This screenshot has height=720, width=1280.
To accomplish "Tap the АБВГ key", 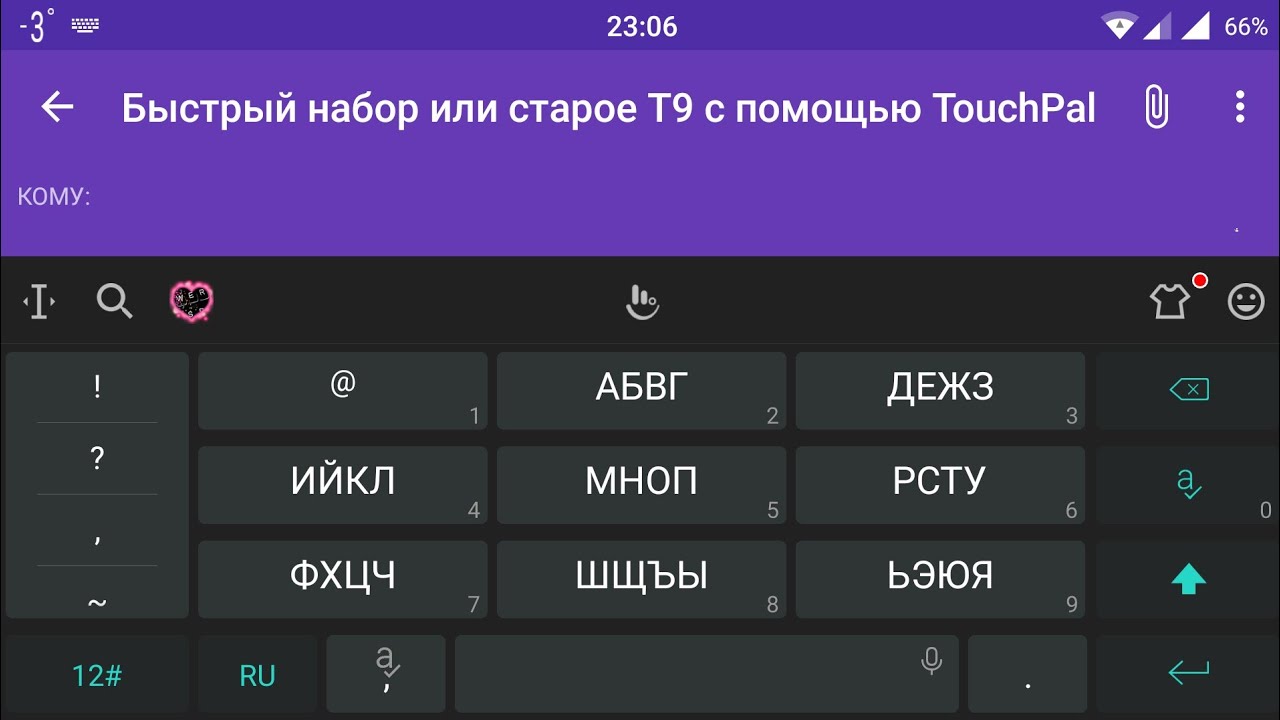I will point(642,391).
